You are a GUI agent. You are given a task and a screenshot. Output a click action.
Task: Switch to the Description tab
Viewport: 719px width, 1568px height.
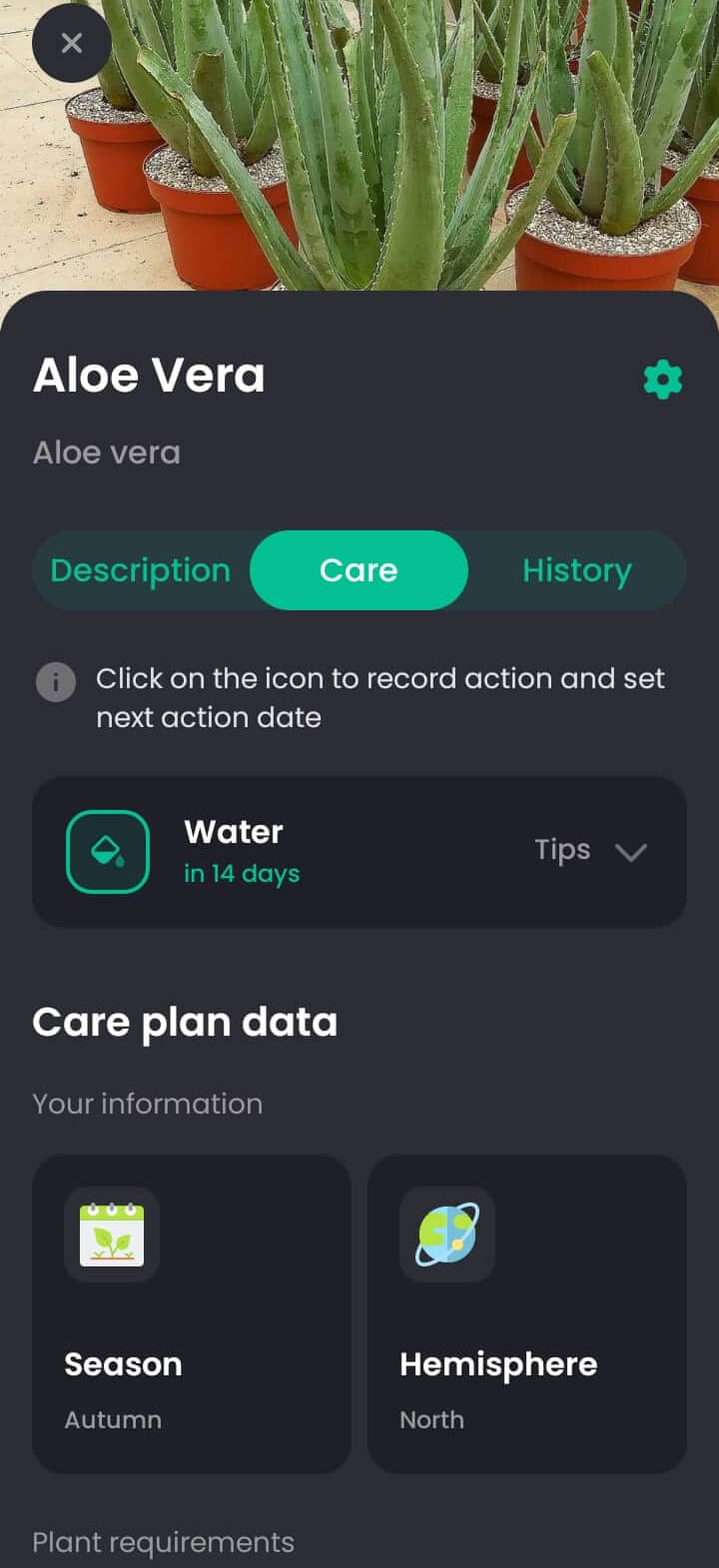pyautogui.click(x=140, y=569)
